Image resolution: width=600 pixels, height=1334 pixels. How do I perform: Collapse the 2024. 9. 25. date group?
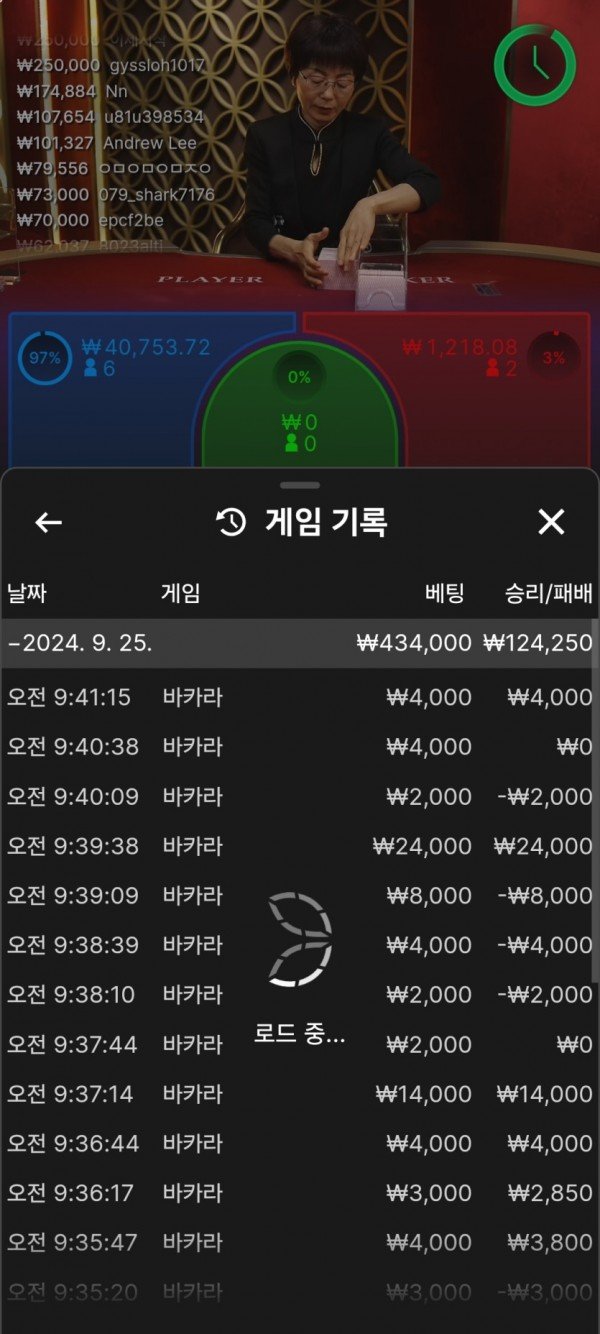point(298,643)
